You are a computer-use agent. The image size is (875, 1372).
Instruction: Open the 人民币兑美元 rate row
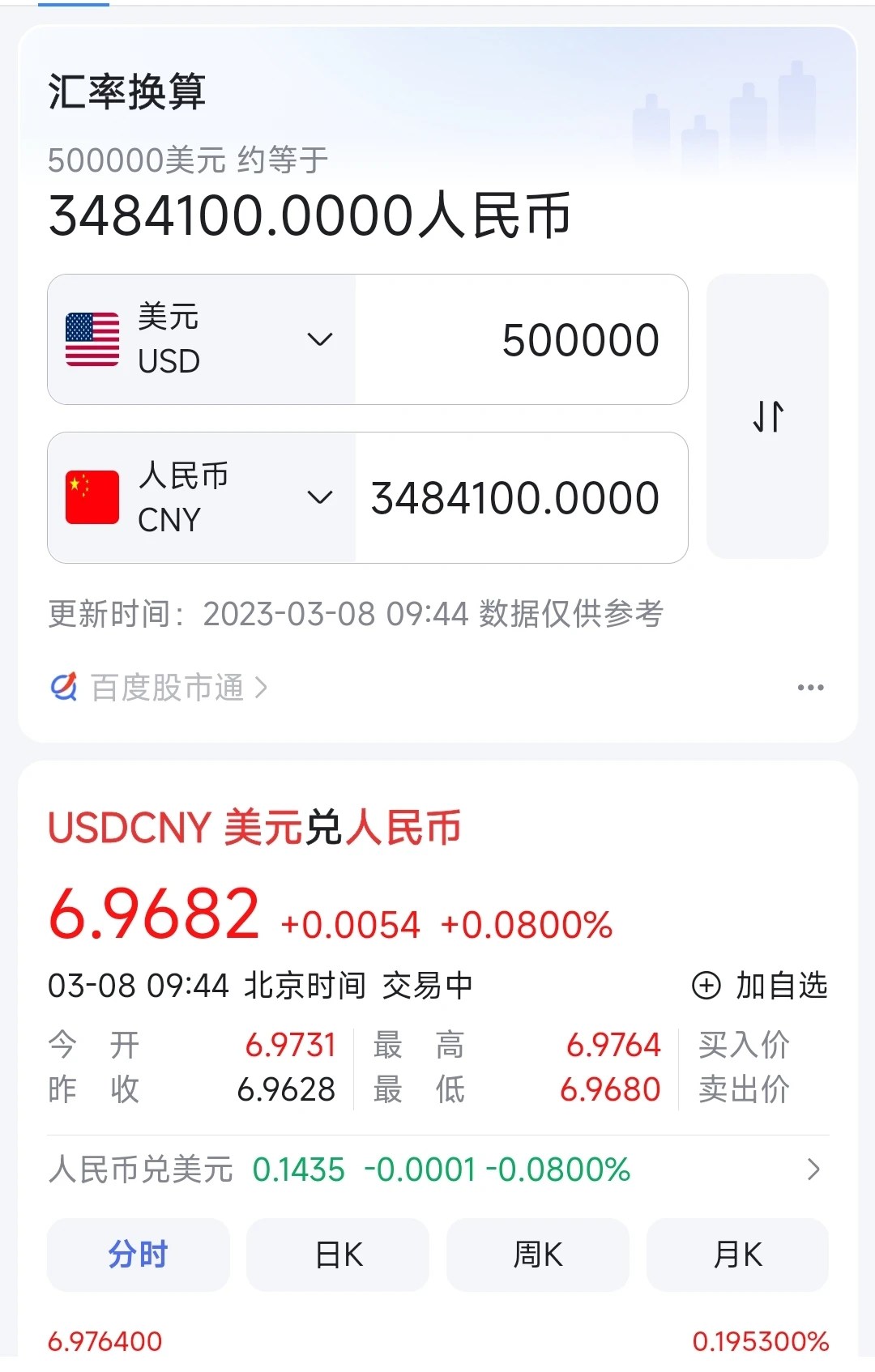coord(436,1170)
